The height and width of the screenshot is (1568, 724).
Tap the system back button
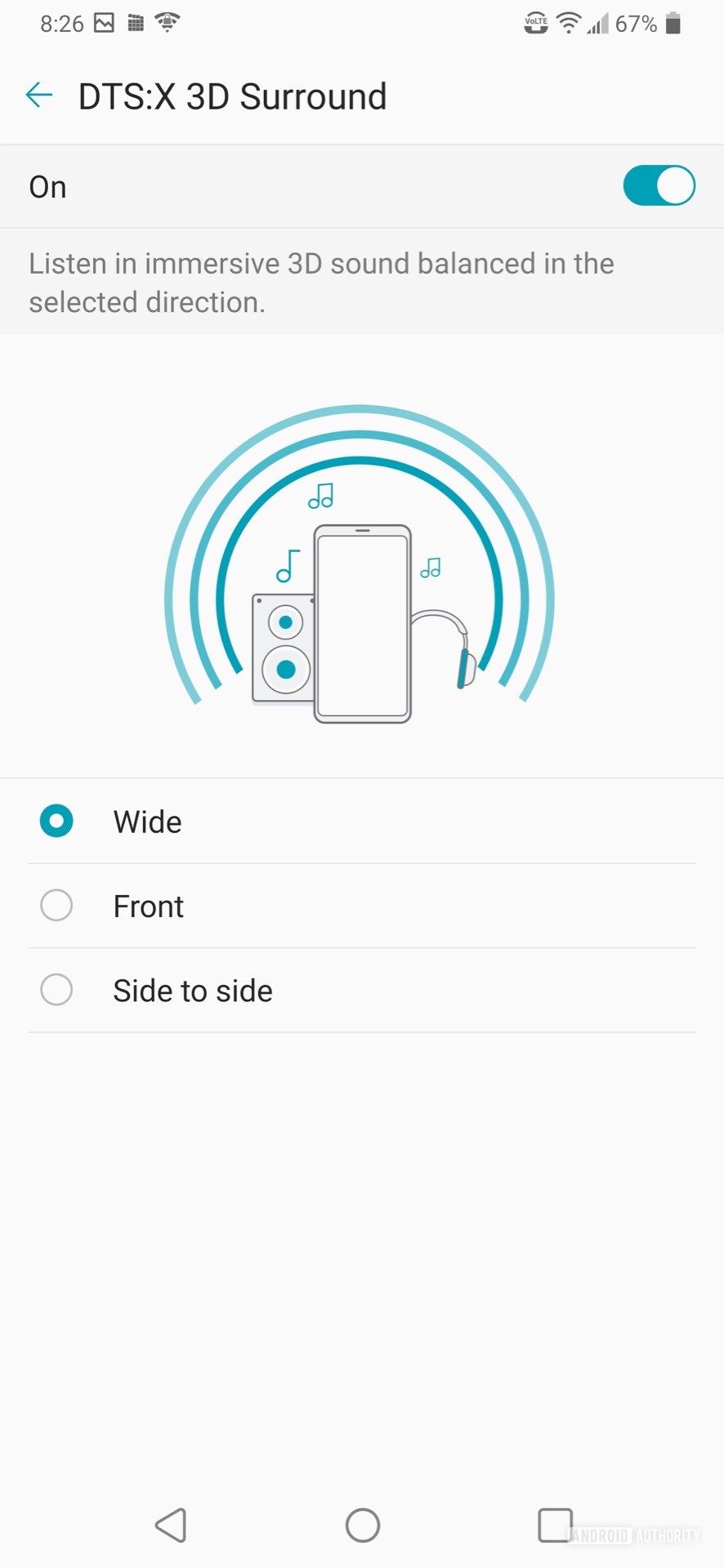pyautogui.click(x=171, y=1525)
